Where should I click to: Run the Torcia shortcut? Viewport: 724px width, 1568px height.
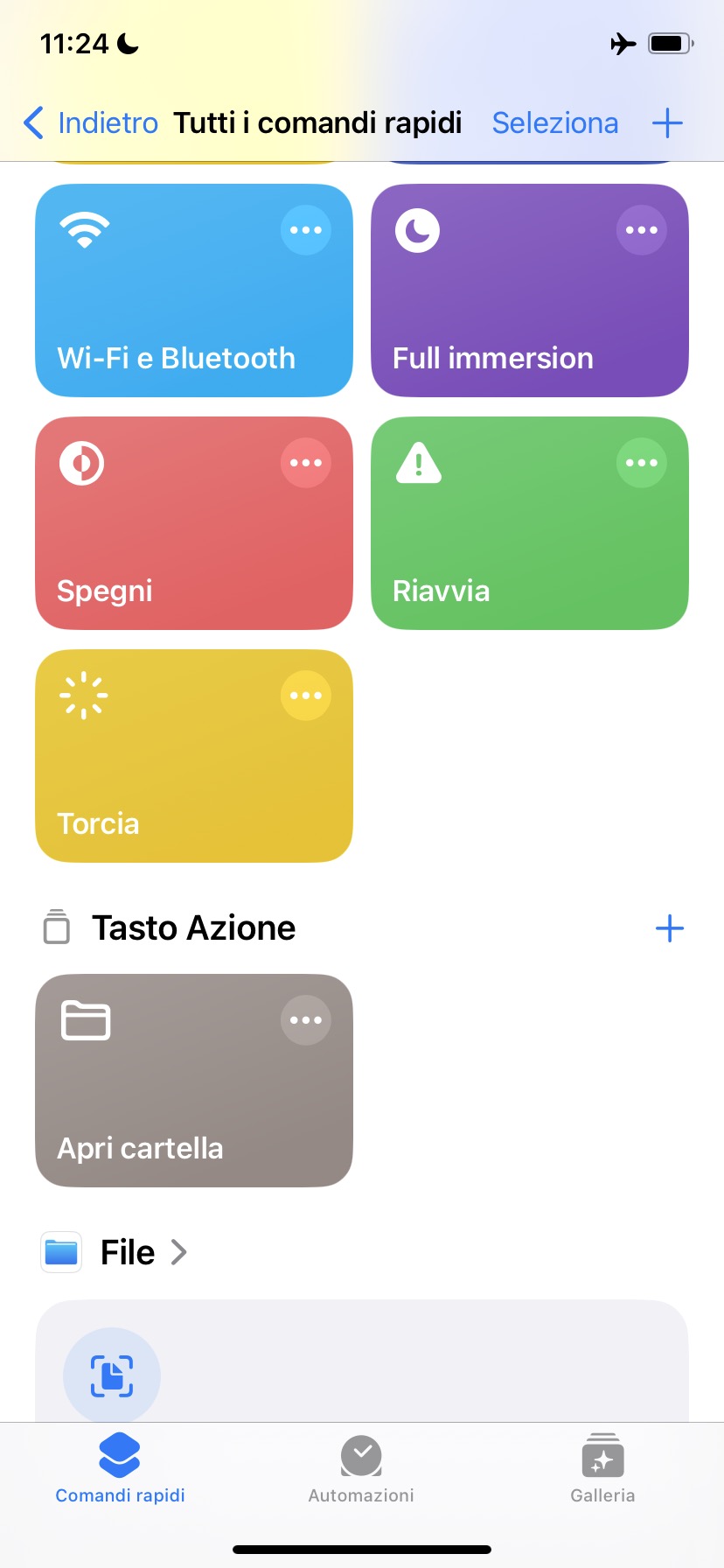175,779
